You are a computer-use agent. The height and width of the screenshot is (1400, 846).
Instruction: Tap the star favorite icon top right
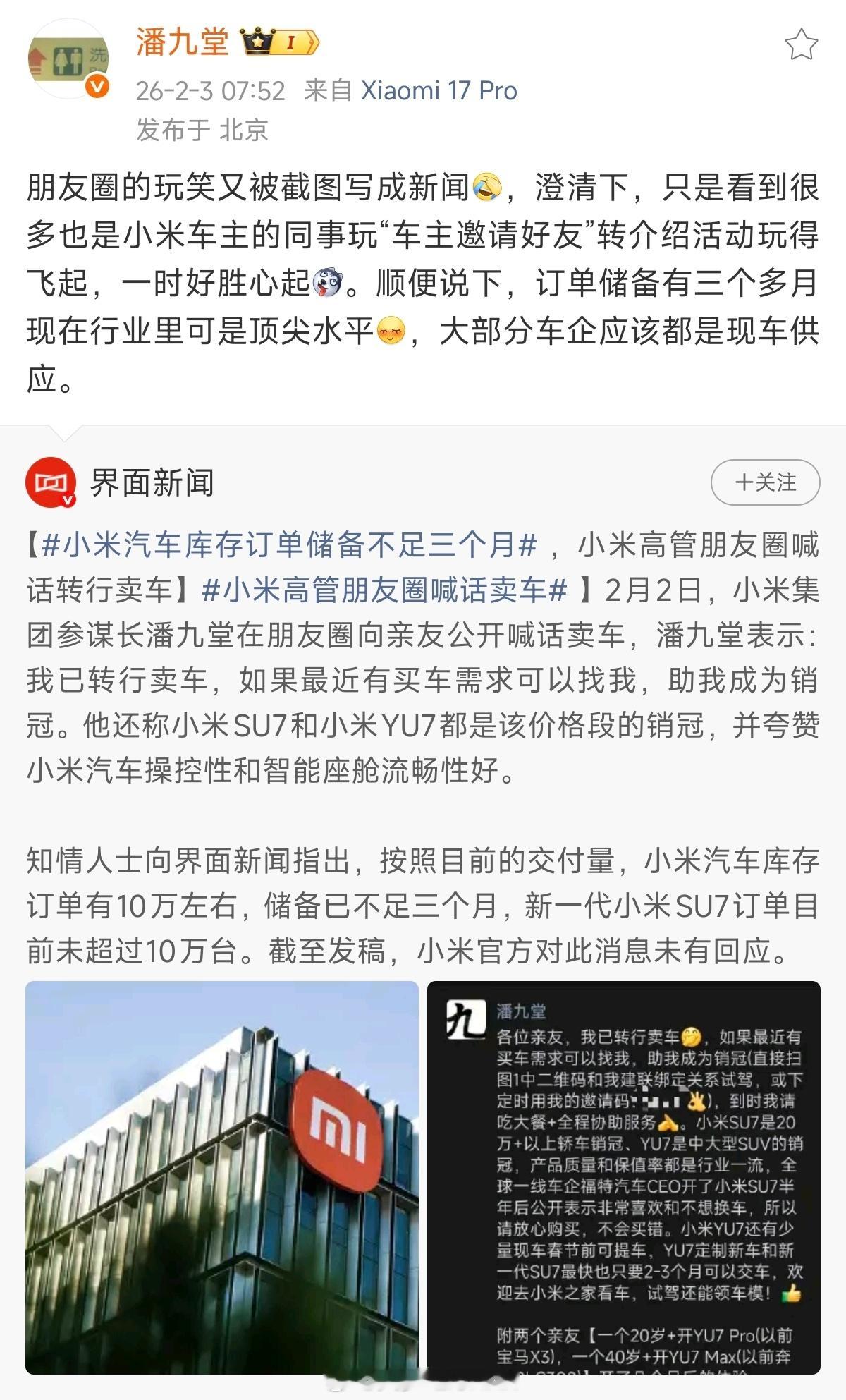(x=800, y=44)
